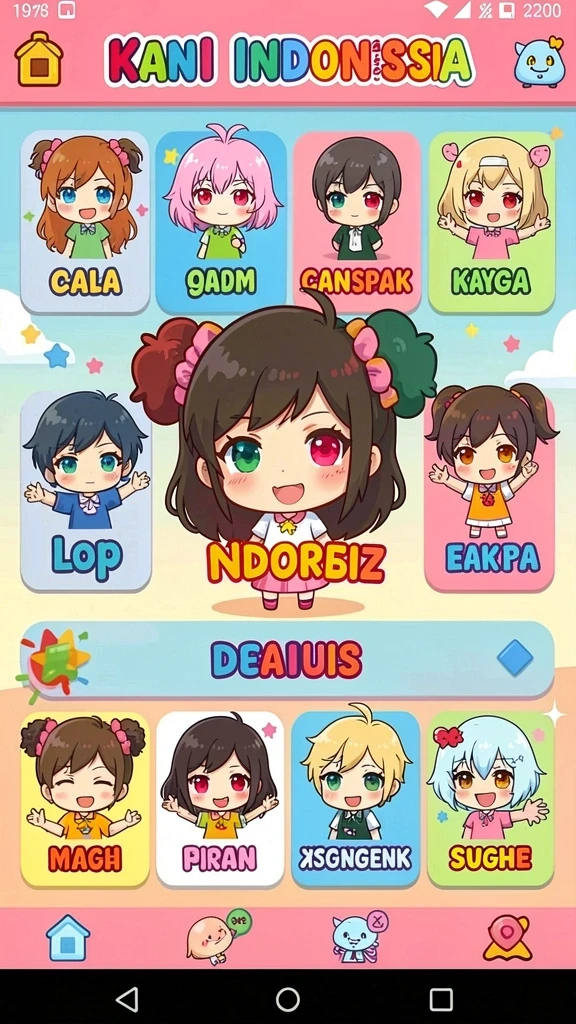
Task: Open the location pin tab
Action: click(507, 938)
